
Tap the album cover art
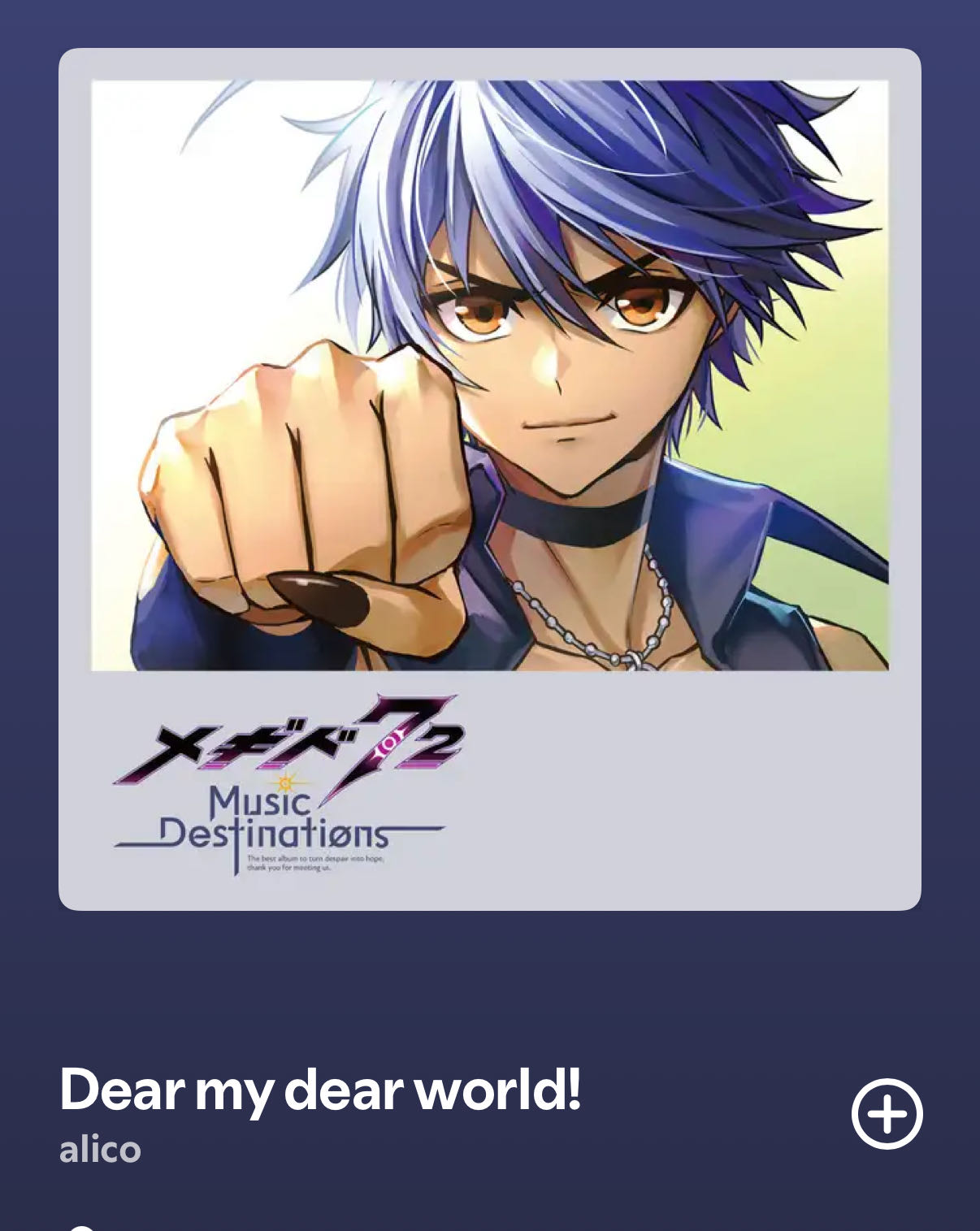click(489, 479)
